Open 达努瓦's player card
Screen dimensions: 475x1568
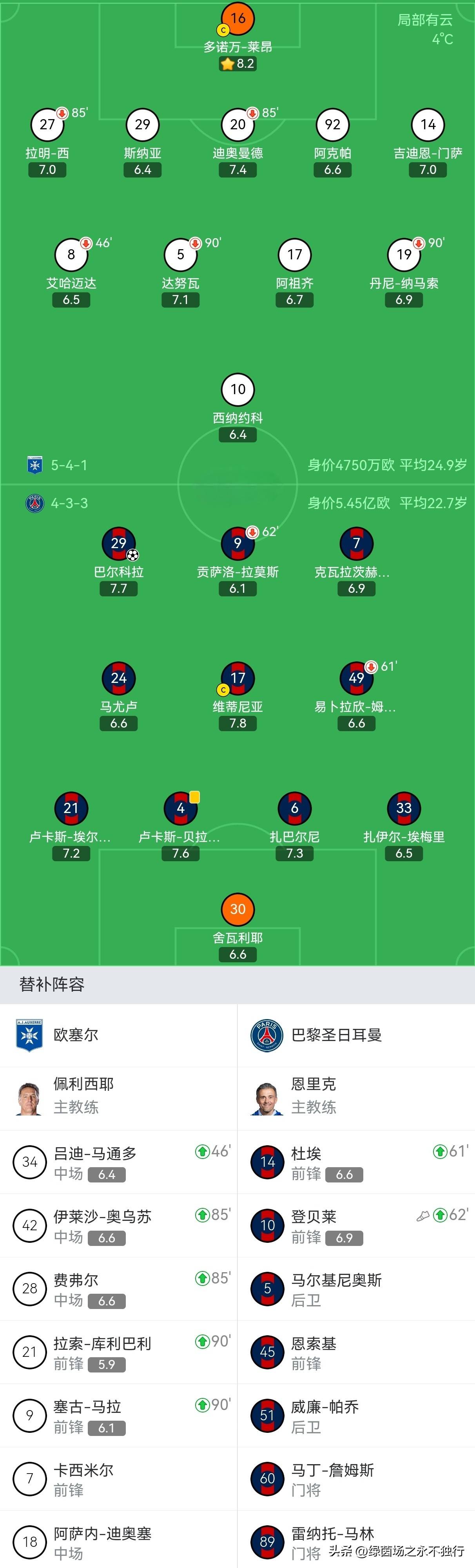point(180,255)
